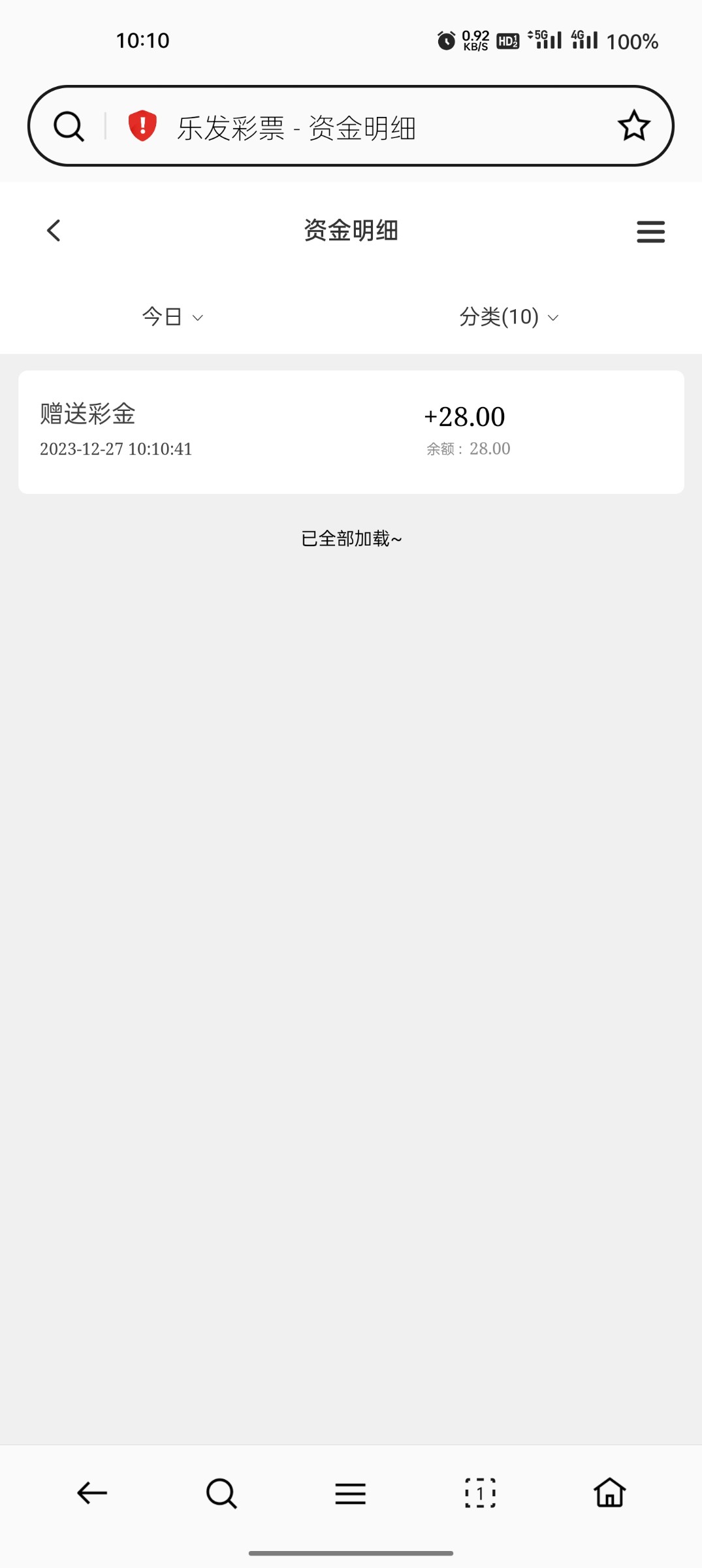Tap the address bar showing 乐发彩票 - 资金明细
The width and height of the screenshot is (702, 1568).
click(x=366, y=127)
